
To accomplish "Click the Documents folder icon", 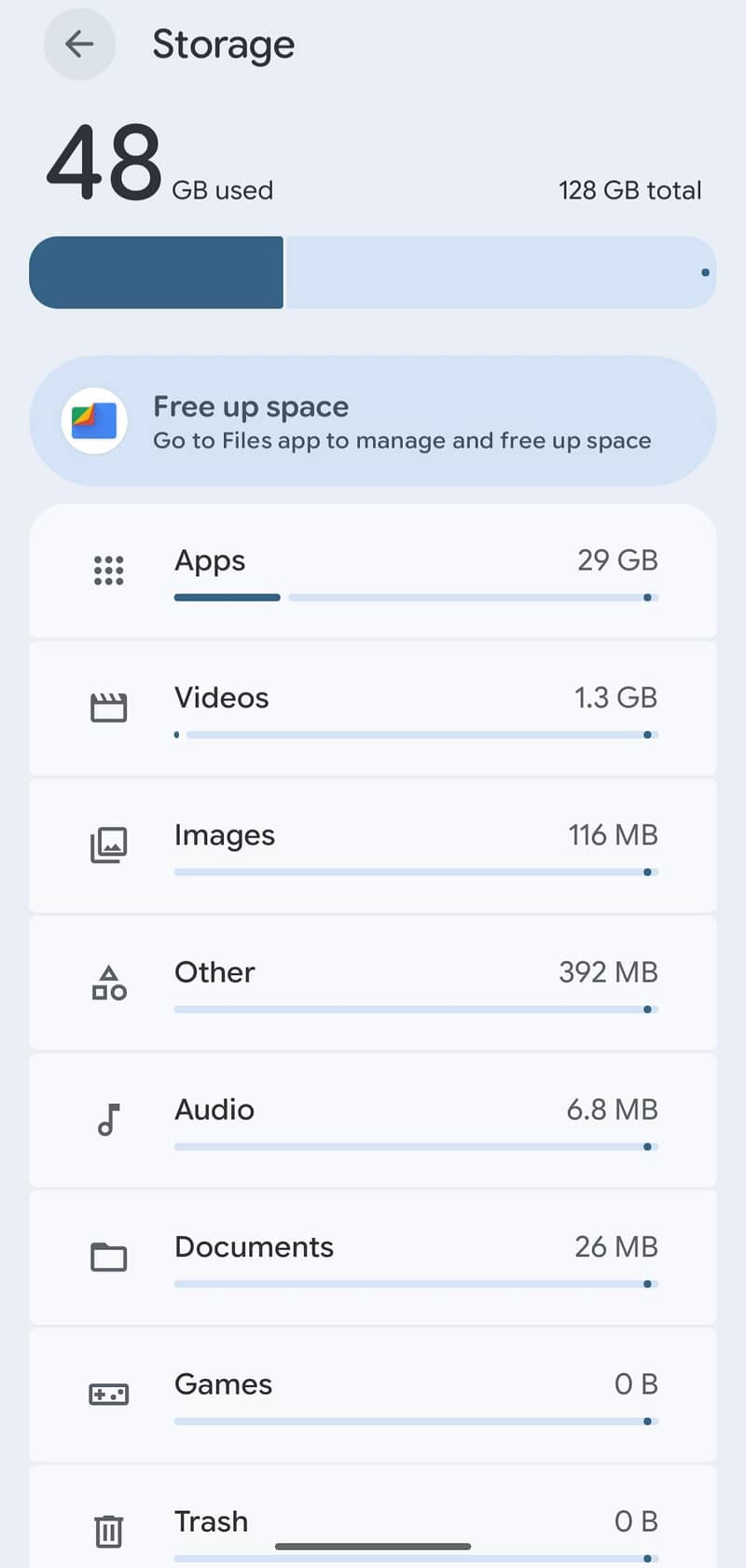I will (x=109, y=1257).
